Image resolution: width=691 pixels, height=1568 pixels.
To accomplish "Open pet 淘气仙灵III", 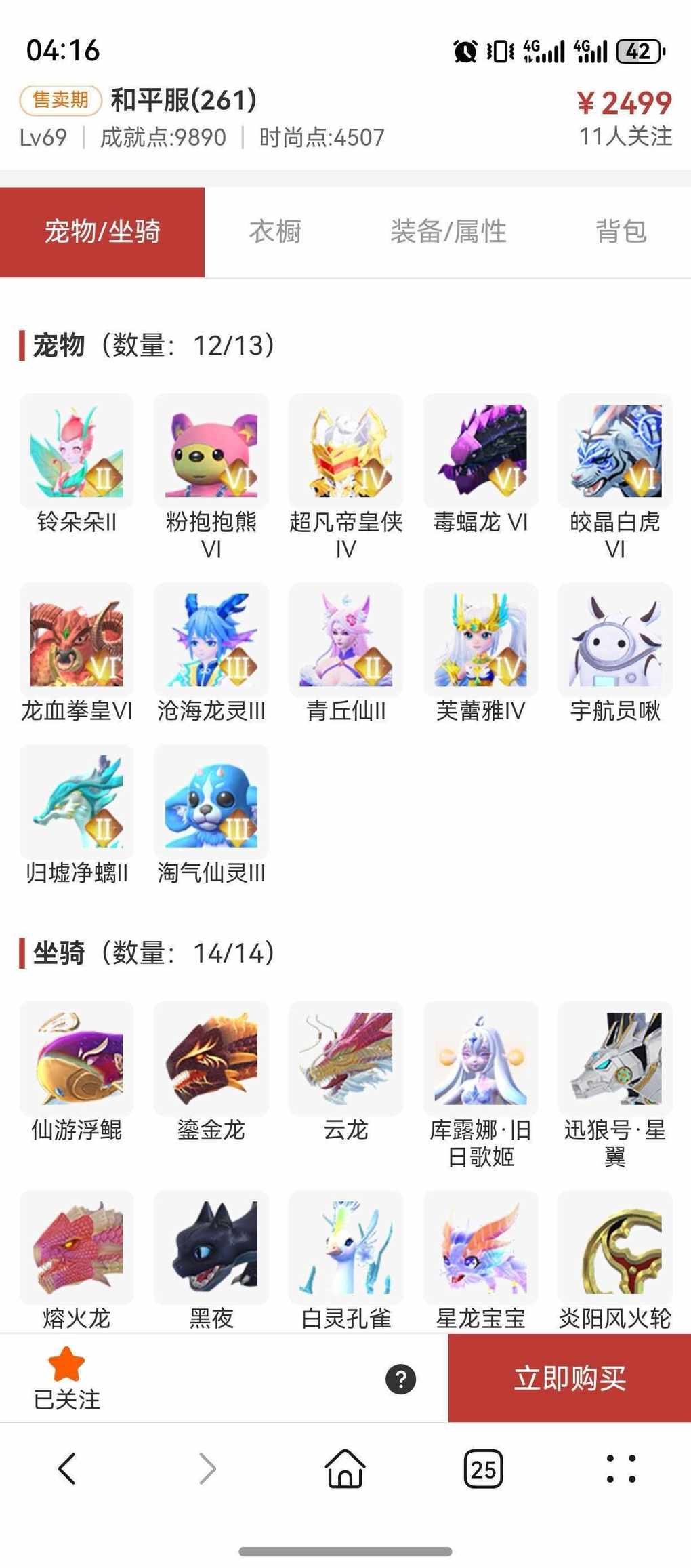I will click(x=211, y=801).
